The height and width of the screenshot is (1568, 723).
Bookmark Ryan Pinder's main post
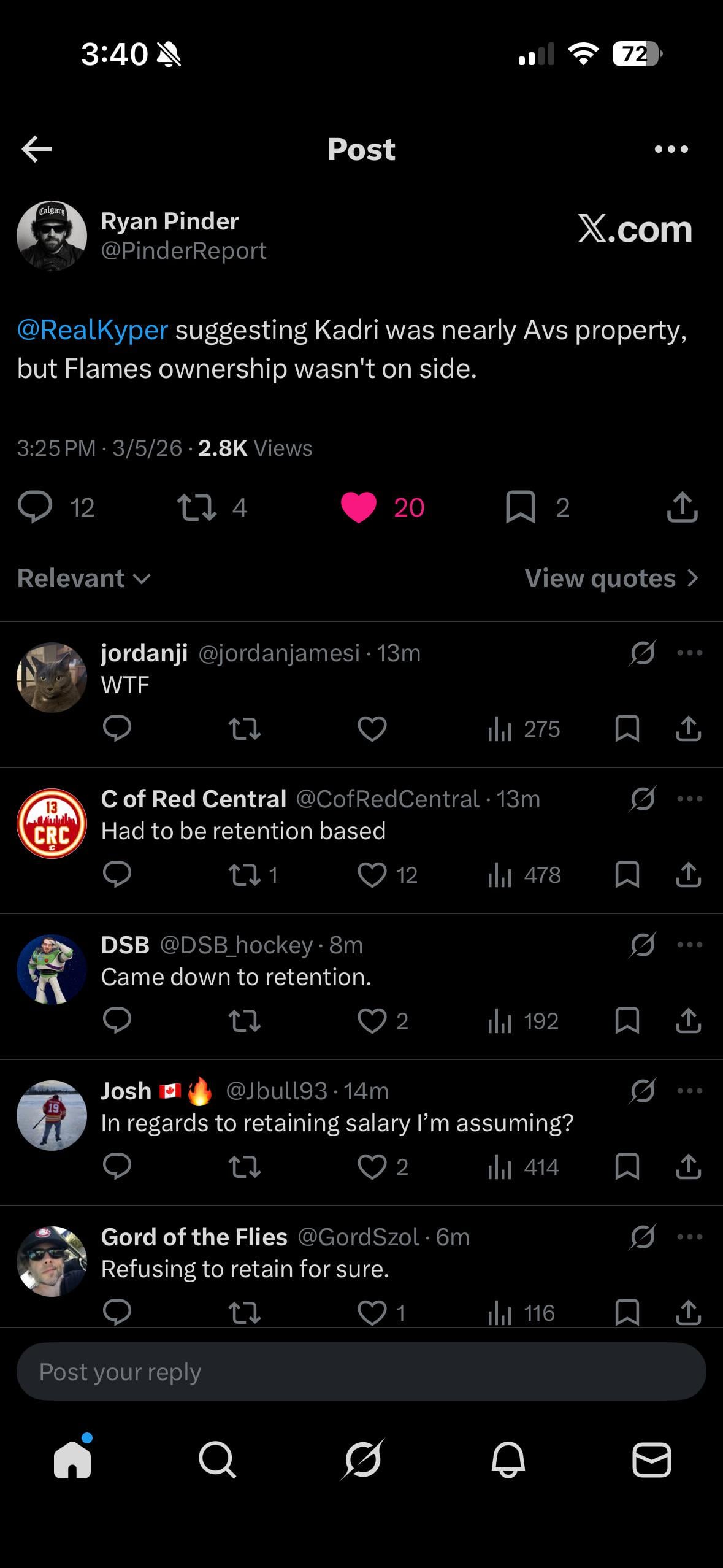[x=521, y=507]
